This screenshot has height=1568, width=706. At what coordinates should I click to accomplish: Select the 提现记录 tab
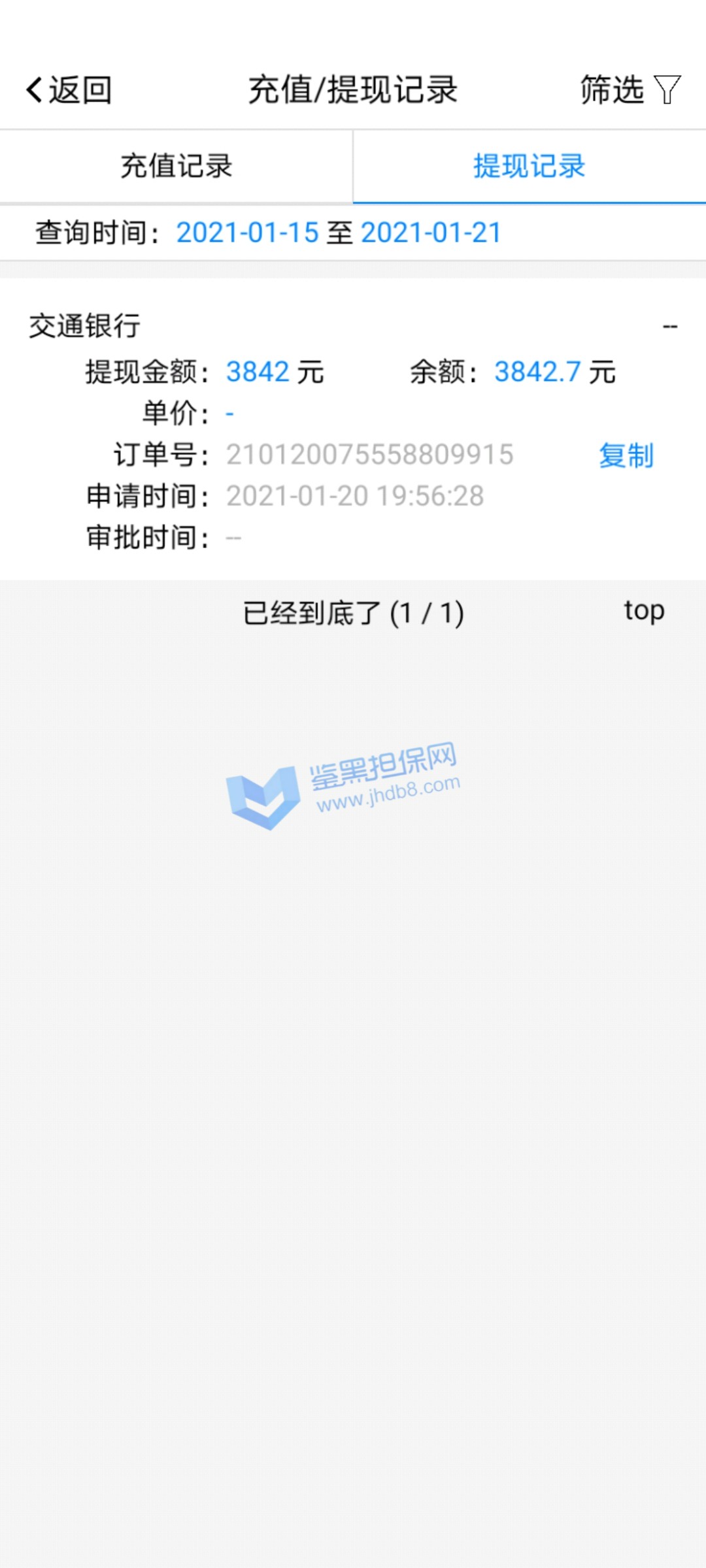coord(529,167)
